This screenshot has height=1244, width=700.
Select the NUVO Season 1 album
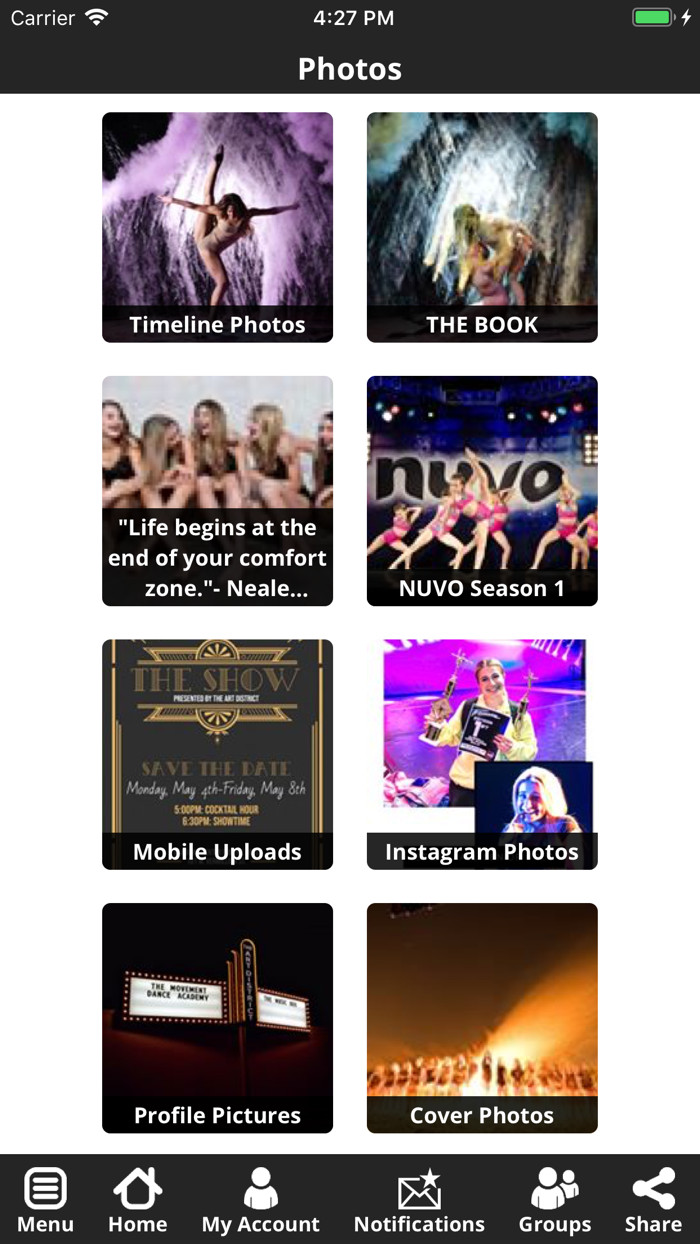coord(482,491)
